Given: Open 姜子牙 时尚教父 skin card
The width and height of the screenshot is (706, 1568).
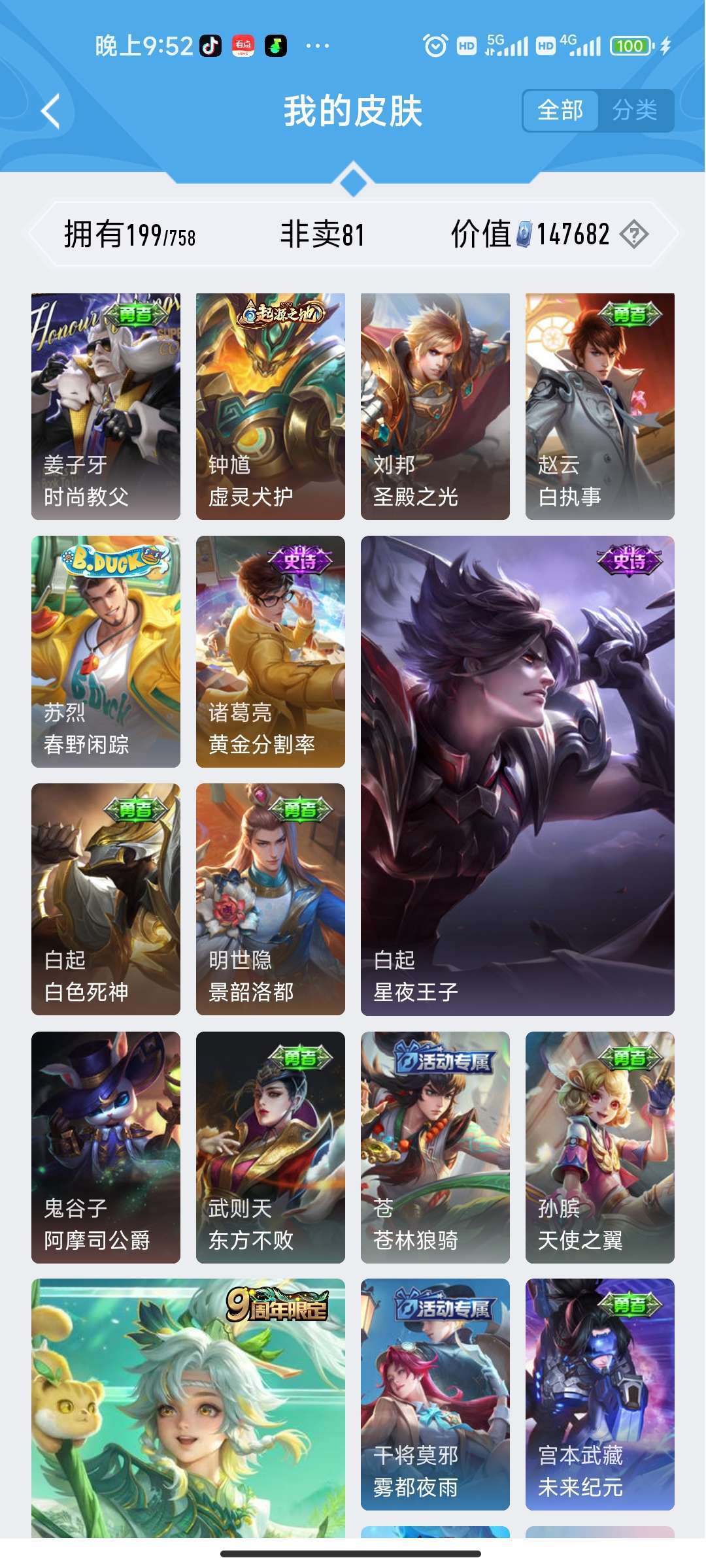Looking at the screenshot, I should [106, 406].
